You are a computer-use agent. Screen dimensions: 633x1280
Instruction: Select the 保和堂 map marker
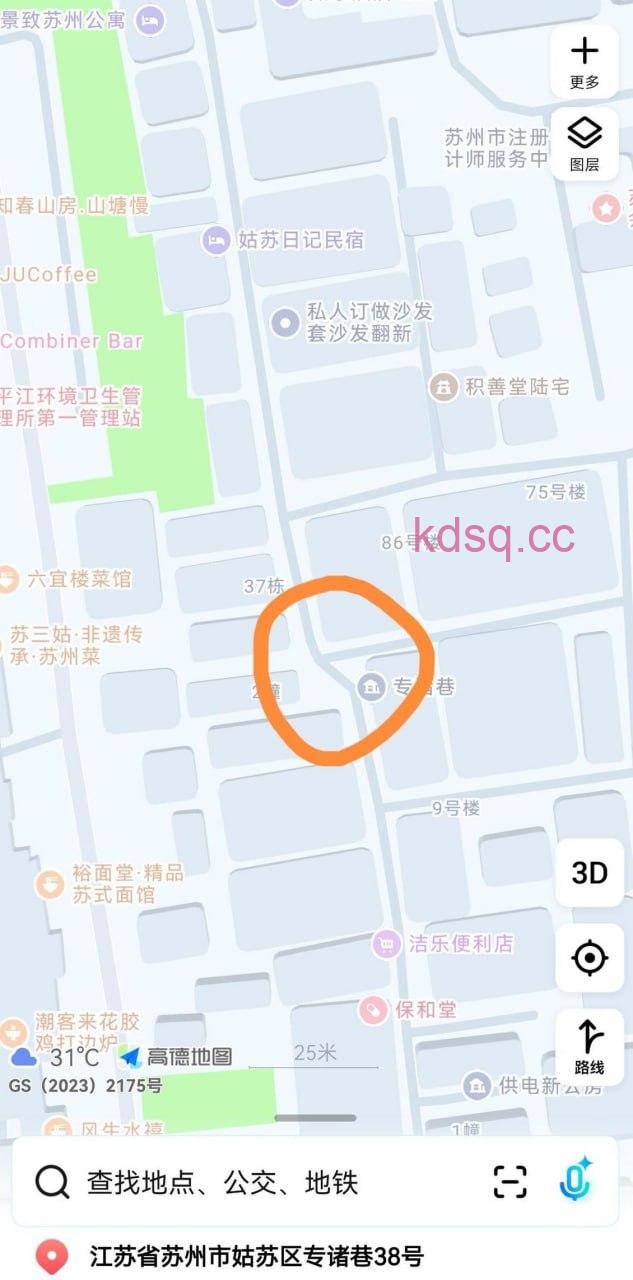374,1010
